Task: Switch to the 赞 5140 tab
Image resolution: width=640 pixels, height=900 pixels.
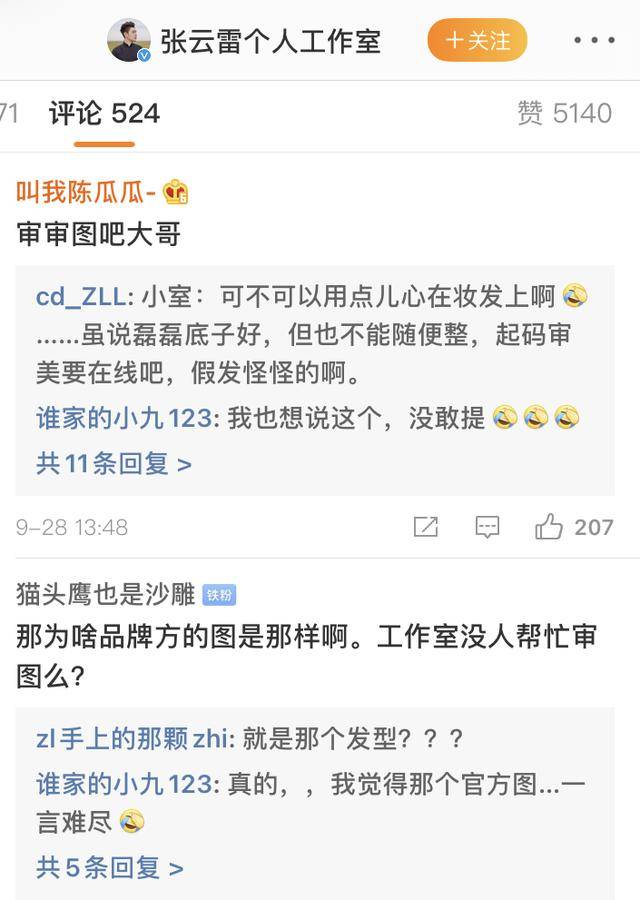Action: pyautogui.click(x=564, y=114)
